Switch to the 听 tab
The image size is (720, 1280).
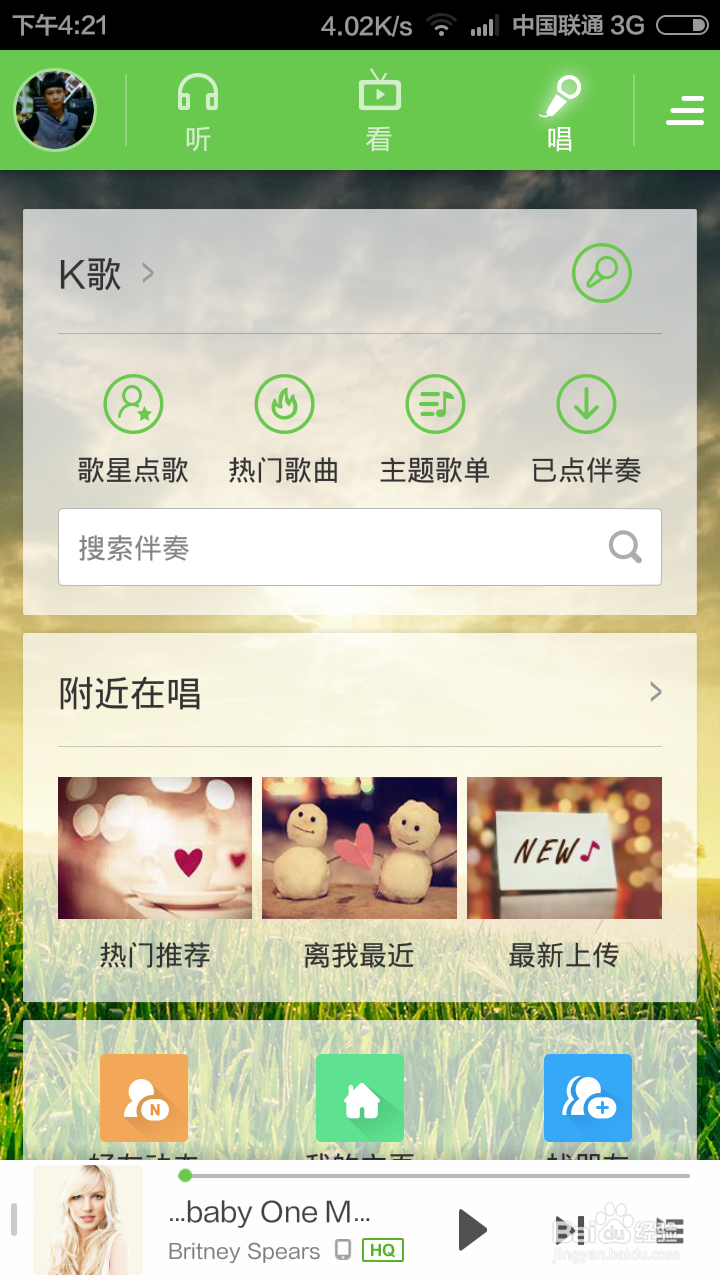click(197, 110)
